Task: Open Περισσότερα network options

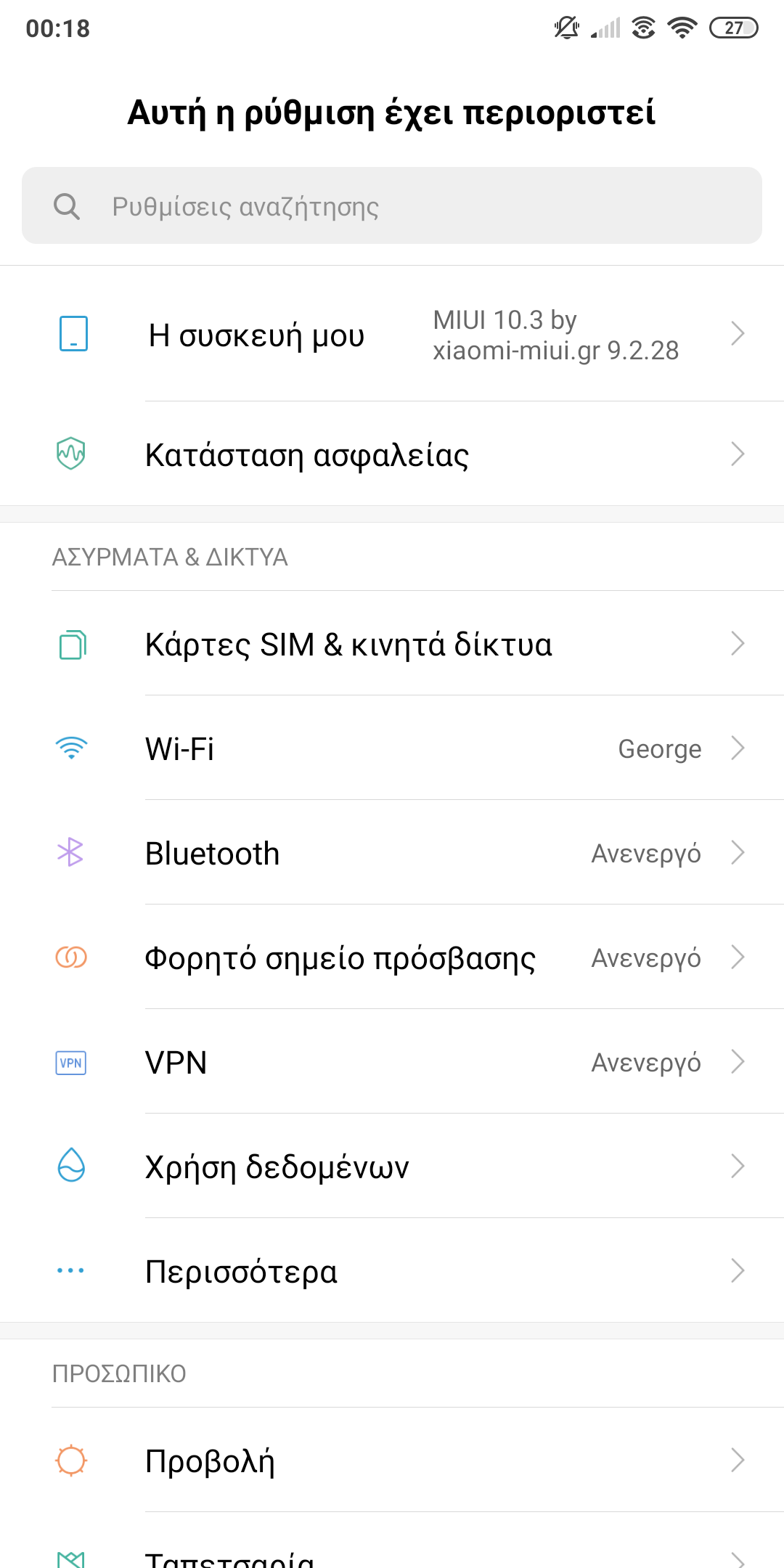Action: (392, 1271)
